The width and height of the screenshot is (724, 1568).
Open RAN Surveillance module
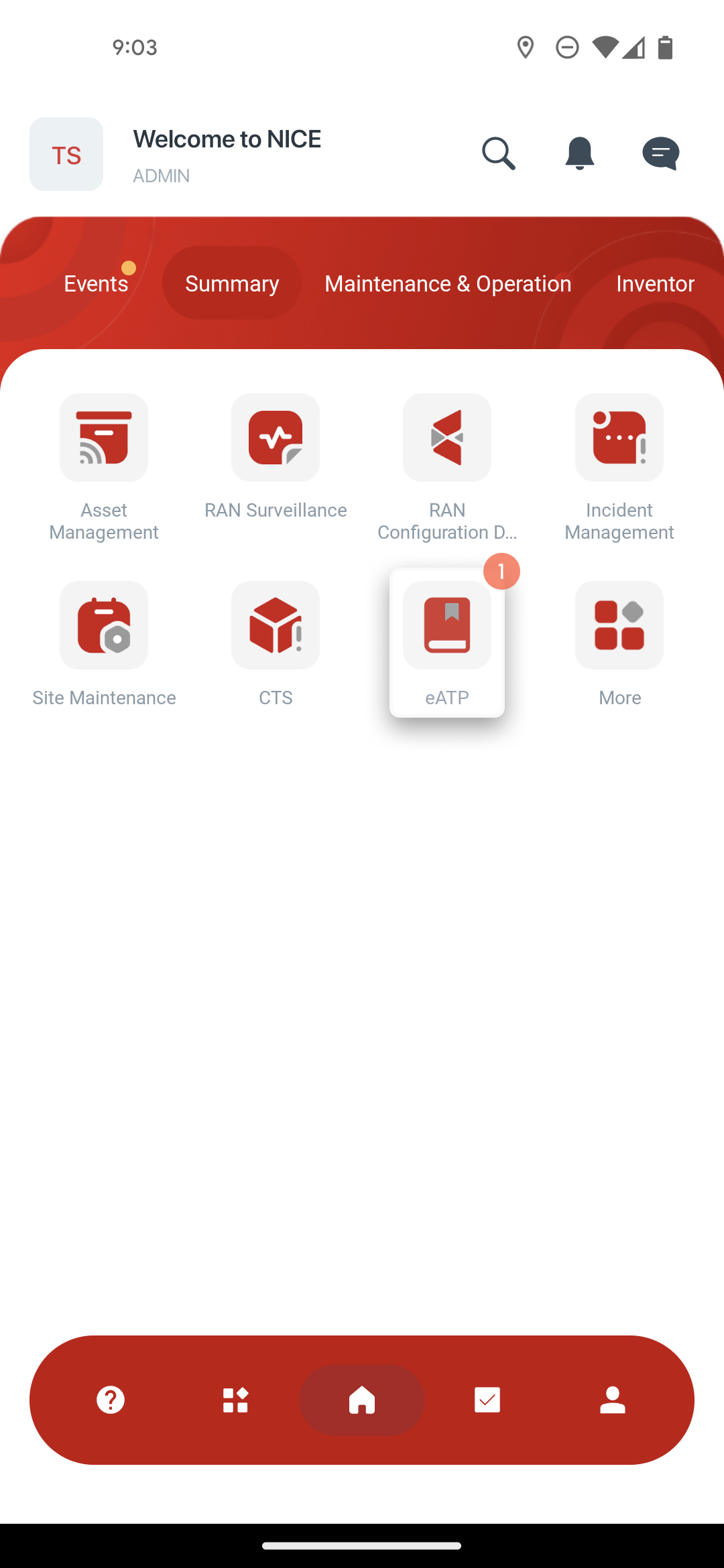276,438
